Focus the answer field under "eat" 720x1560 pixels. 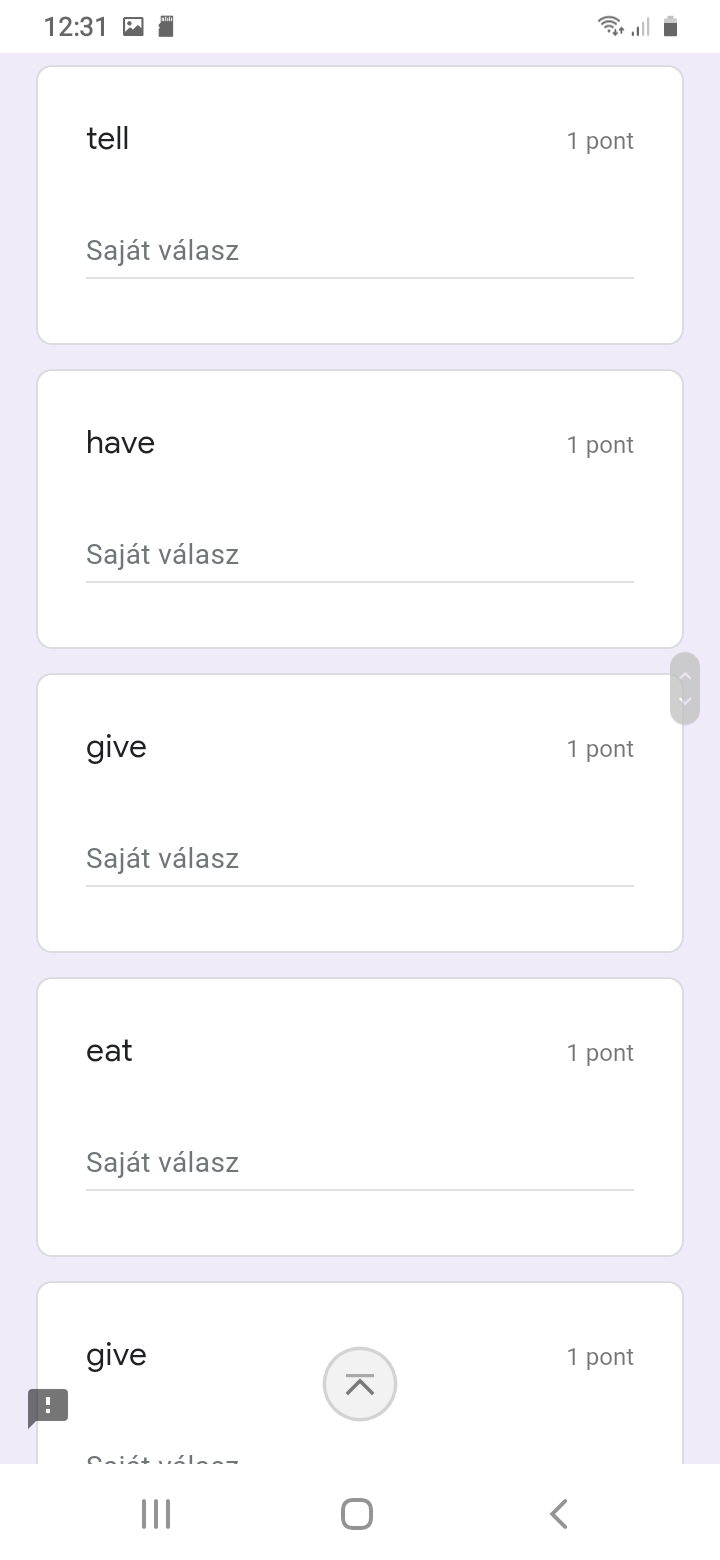click(359, 1163)
